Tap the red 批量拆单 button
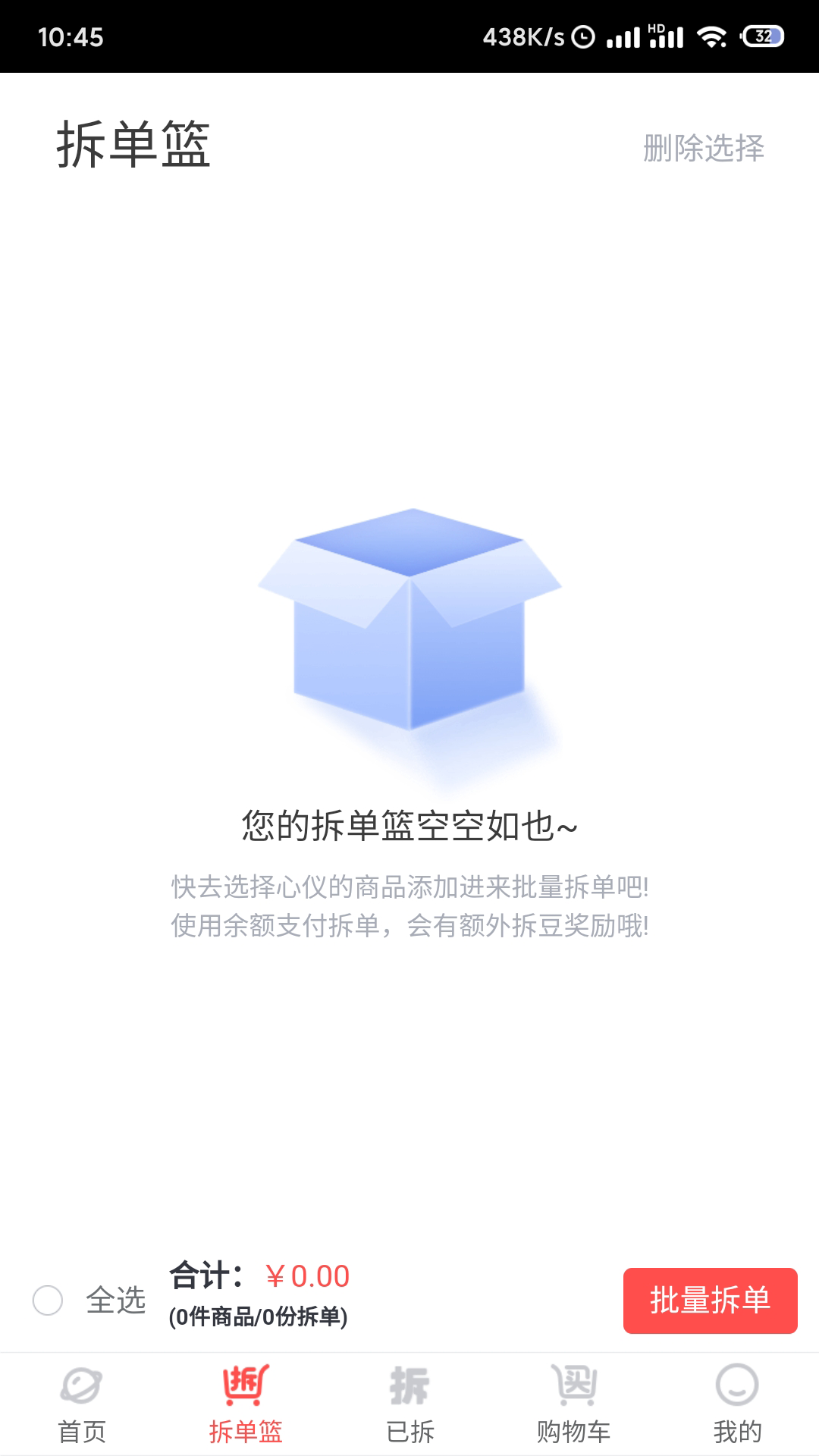Viewport: 819px width, 1456px height. coord(710,1300)
